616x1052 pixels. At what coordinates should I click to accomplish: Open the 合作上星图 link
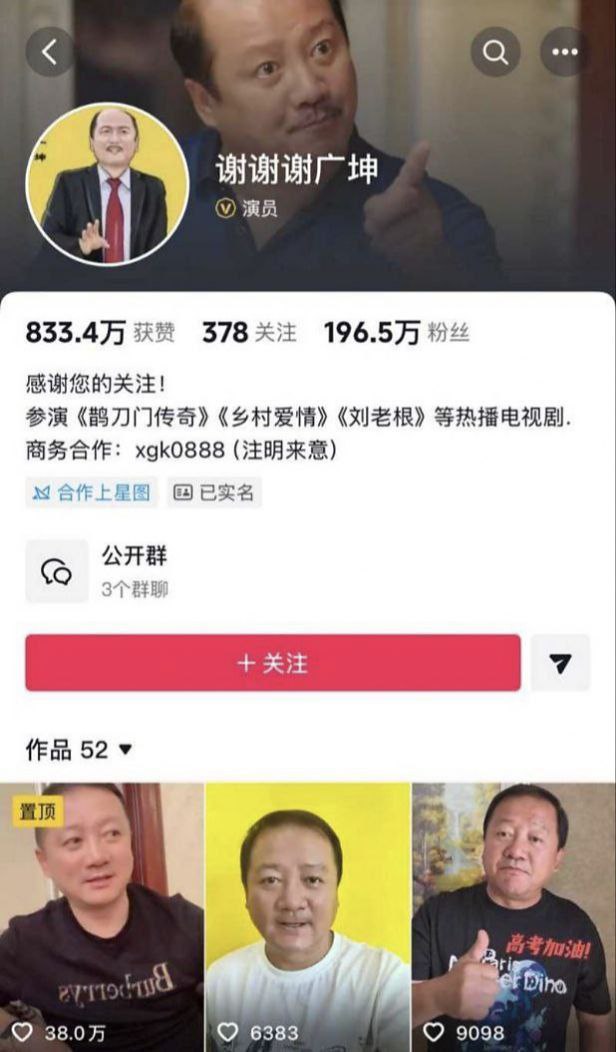click(91, 492)
